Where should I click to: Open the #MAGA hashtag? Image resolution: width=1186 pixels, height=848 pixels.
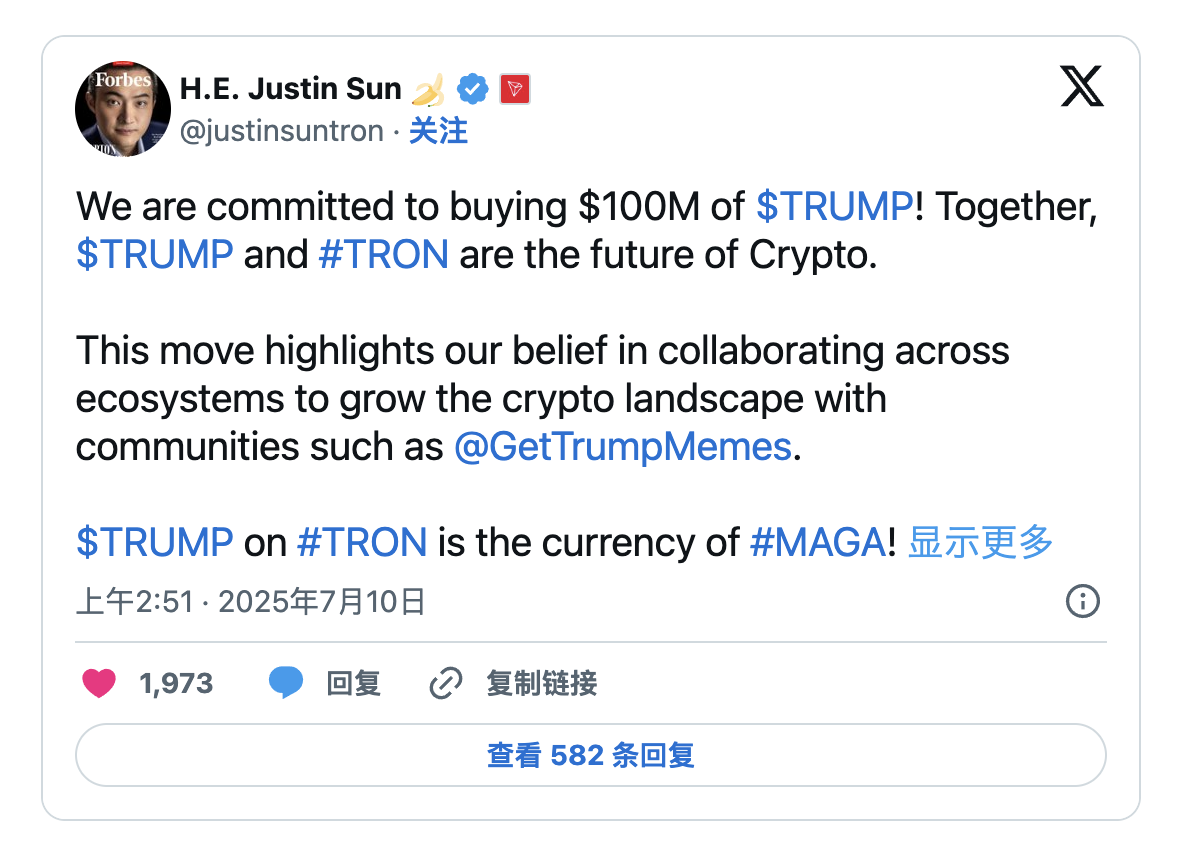point(817,542)
